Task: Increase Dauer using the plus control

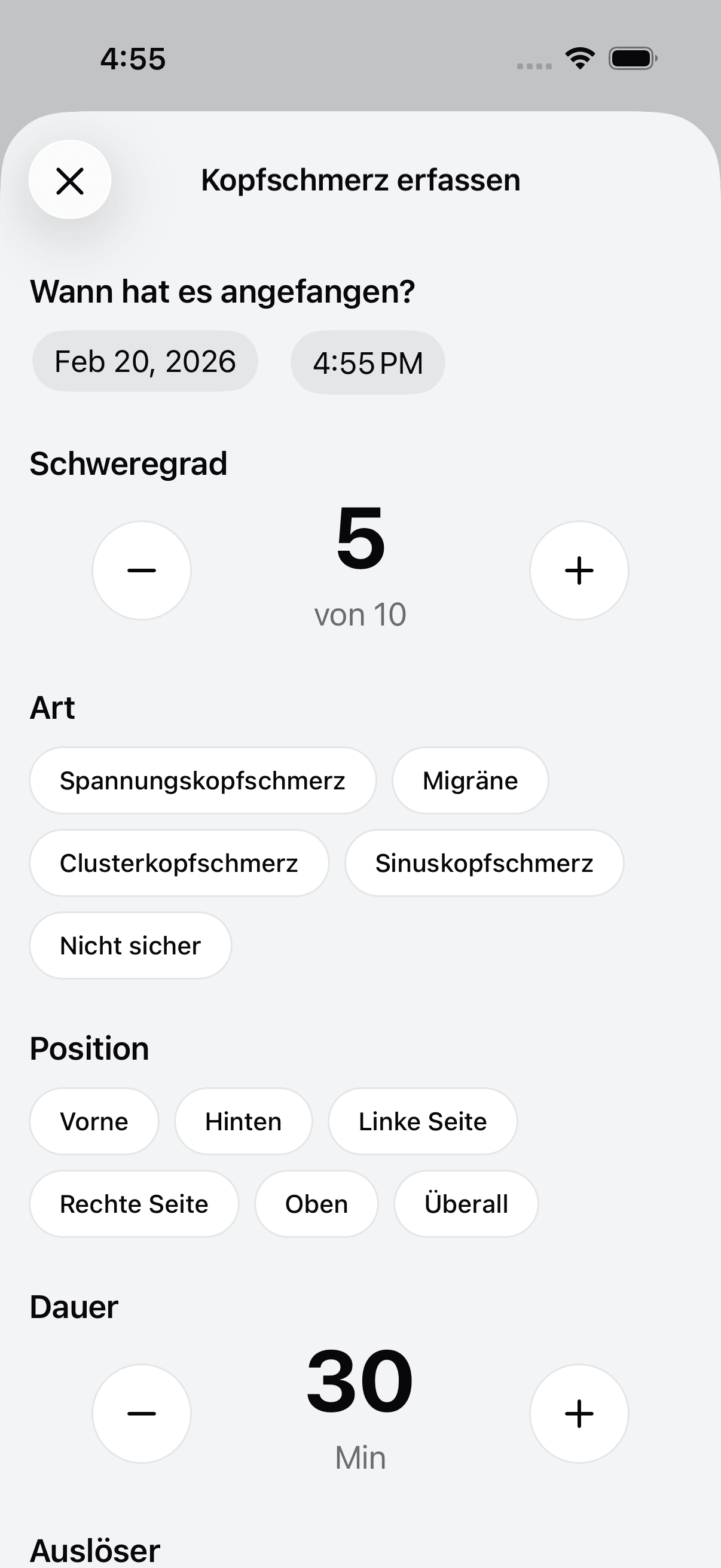Action: pyautogui.click(x=578, y=1413)
